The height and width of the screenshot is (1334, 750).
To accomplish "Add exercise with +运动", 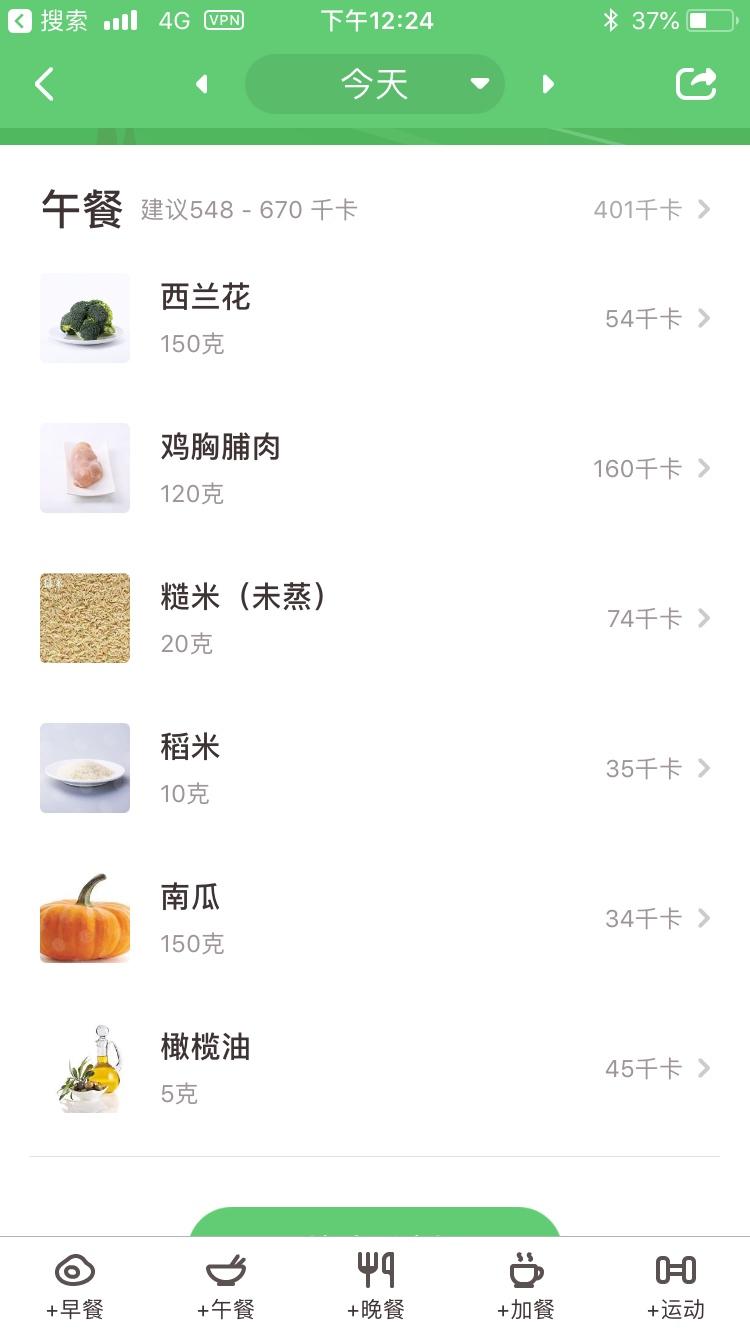I will tap(676, 1286).
